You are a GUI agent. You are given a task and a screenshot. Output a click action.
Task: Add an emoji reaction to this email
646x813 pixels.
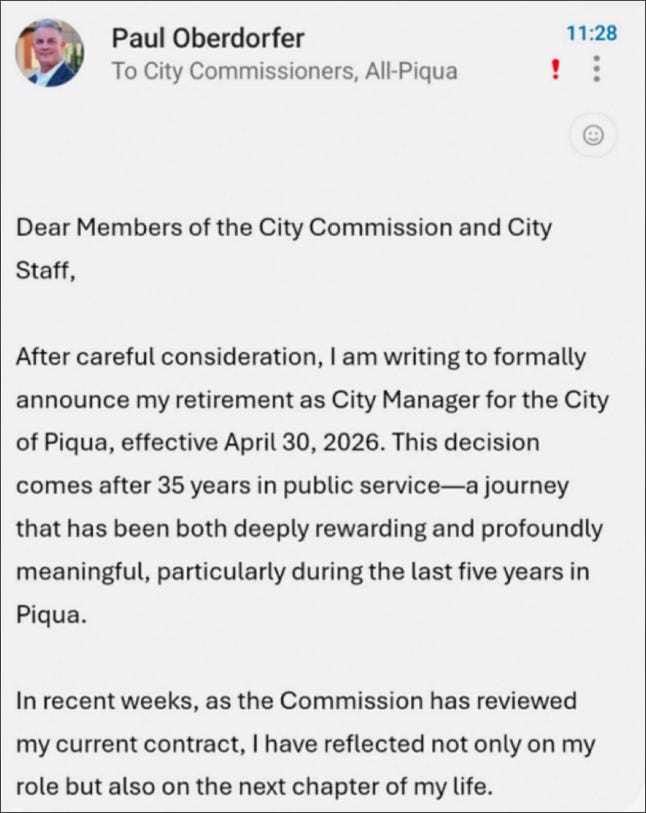coord(593,137)
